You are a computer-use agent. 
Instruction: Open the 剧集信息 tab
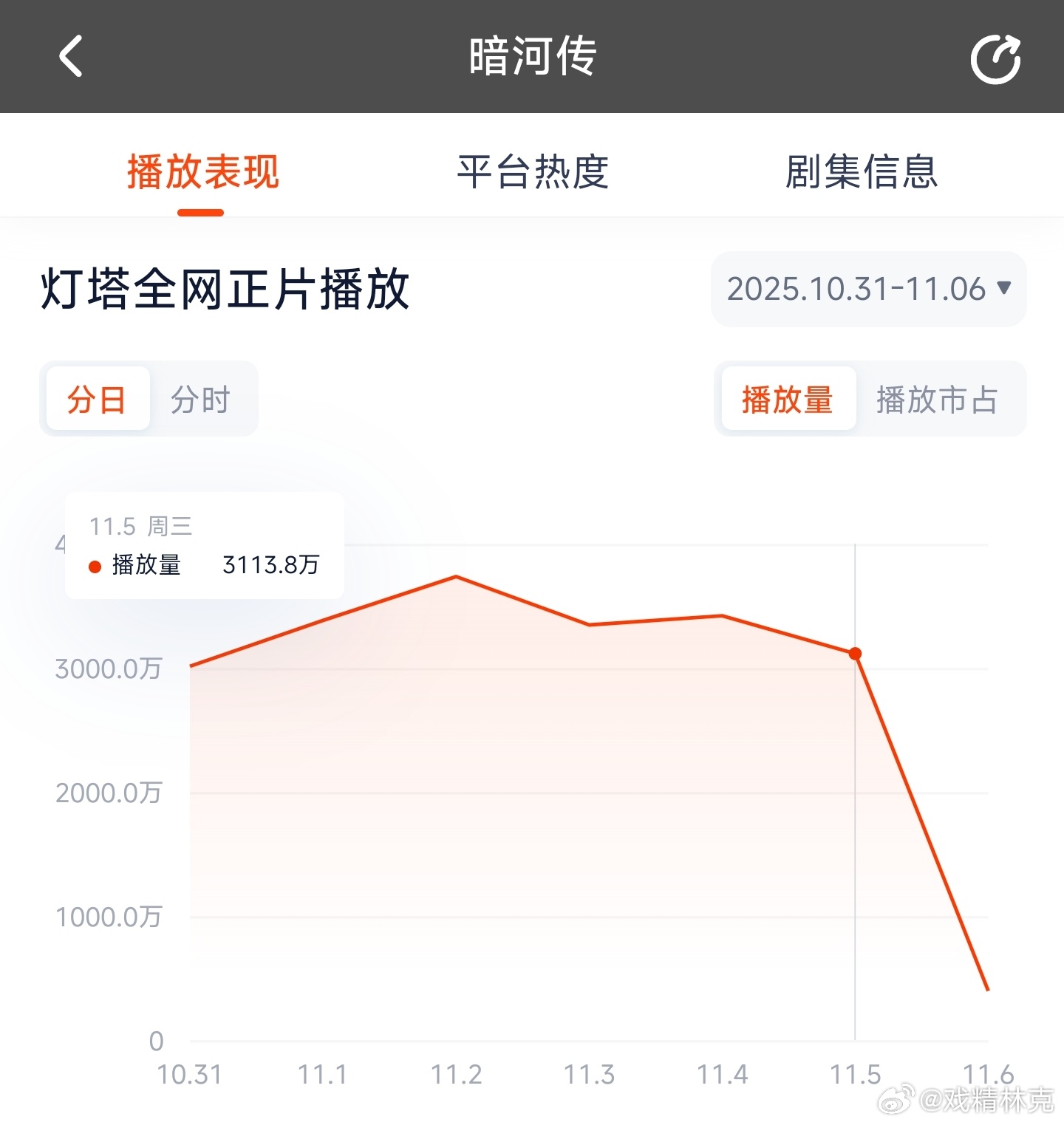[x=862, y=171]
